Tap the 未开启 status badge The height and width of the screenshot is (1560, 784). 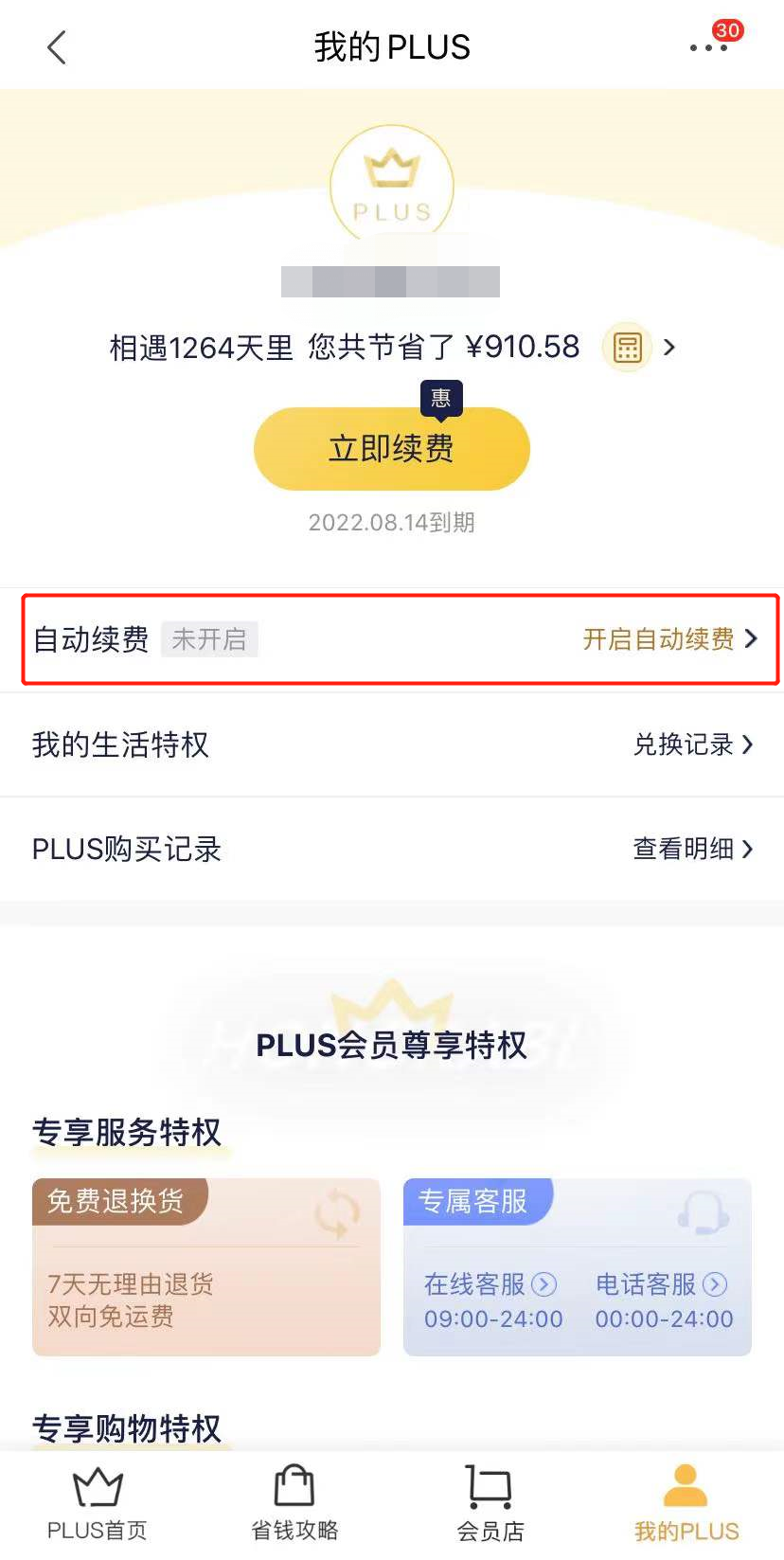[209, 639]
